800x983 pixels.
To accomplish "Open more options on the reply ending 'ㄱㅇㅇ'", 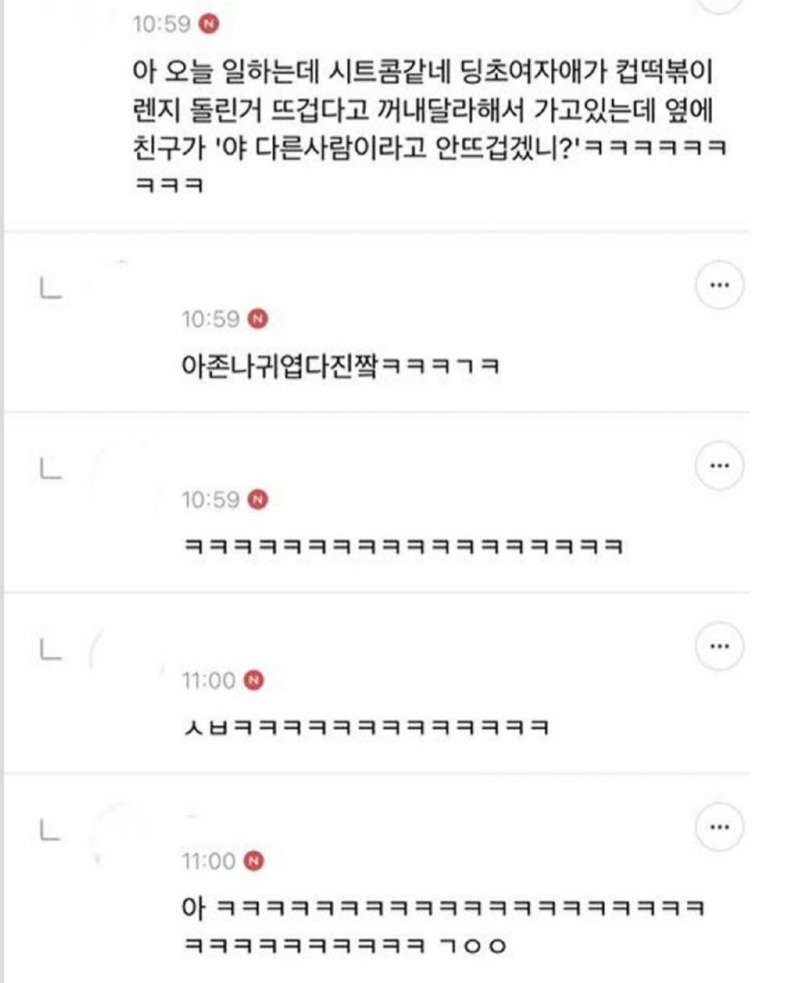I will (x=719, y=827).
